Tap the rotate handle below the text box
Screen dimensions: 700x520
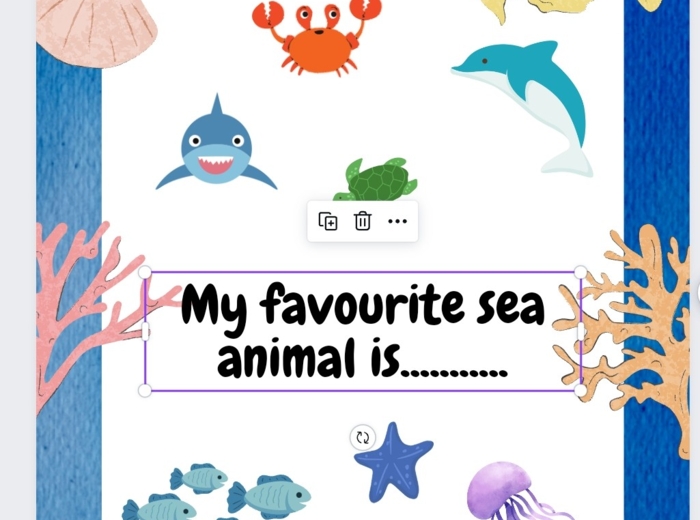[x=362, y=437]
